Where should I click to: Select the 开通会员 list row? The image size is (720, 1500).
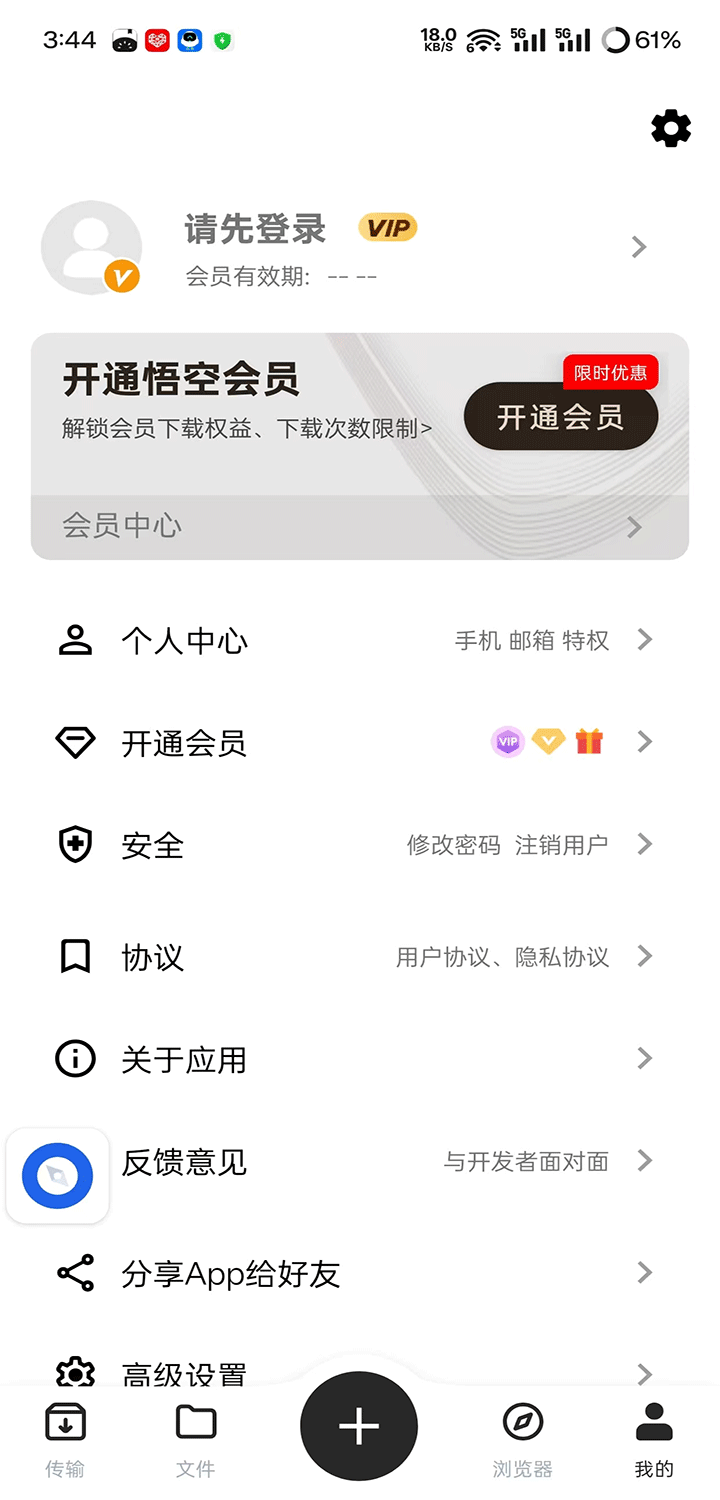pos(359,742)
